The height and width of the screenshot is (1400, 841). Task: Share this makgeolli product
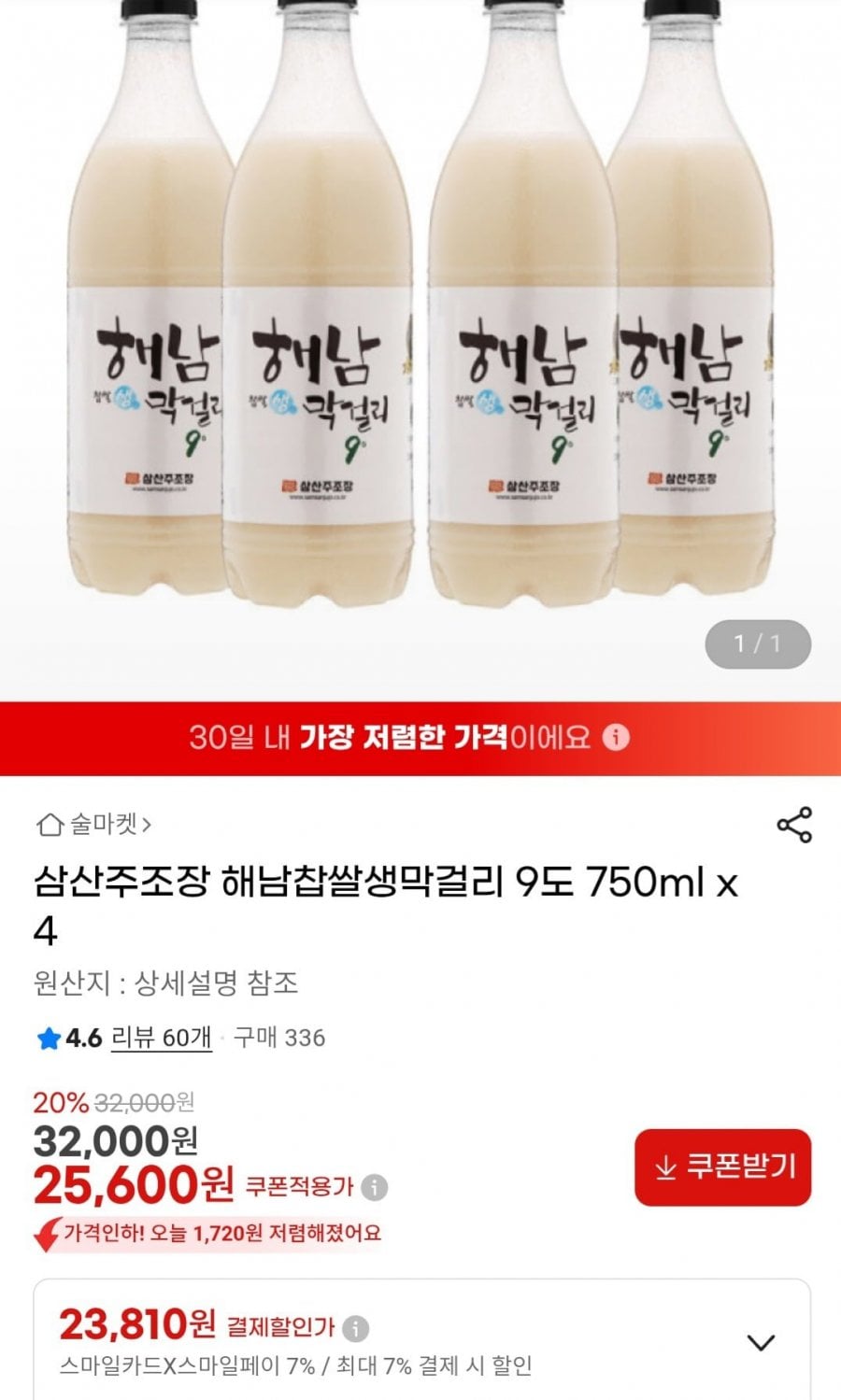click(794, 825)
